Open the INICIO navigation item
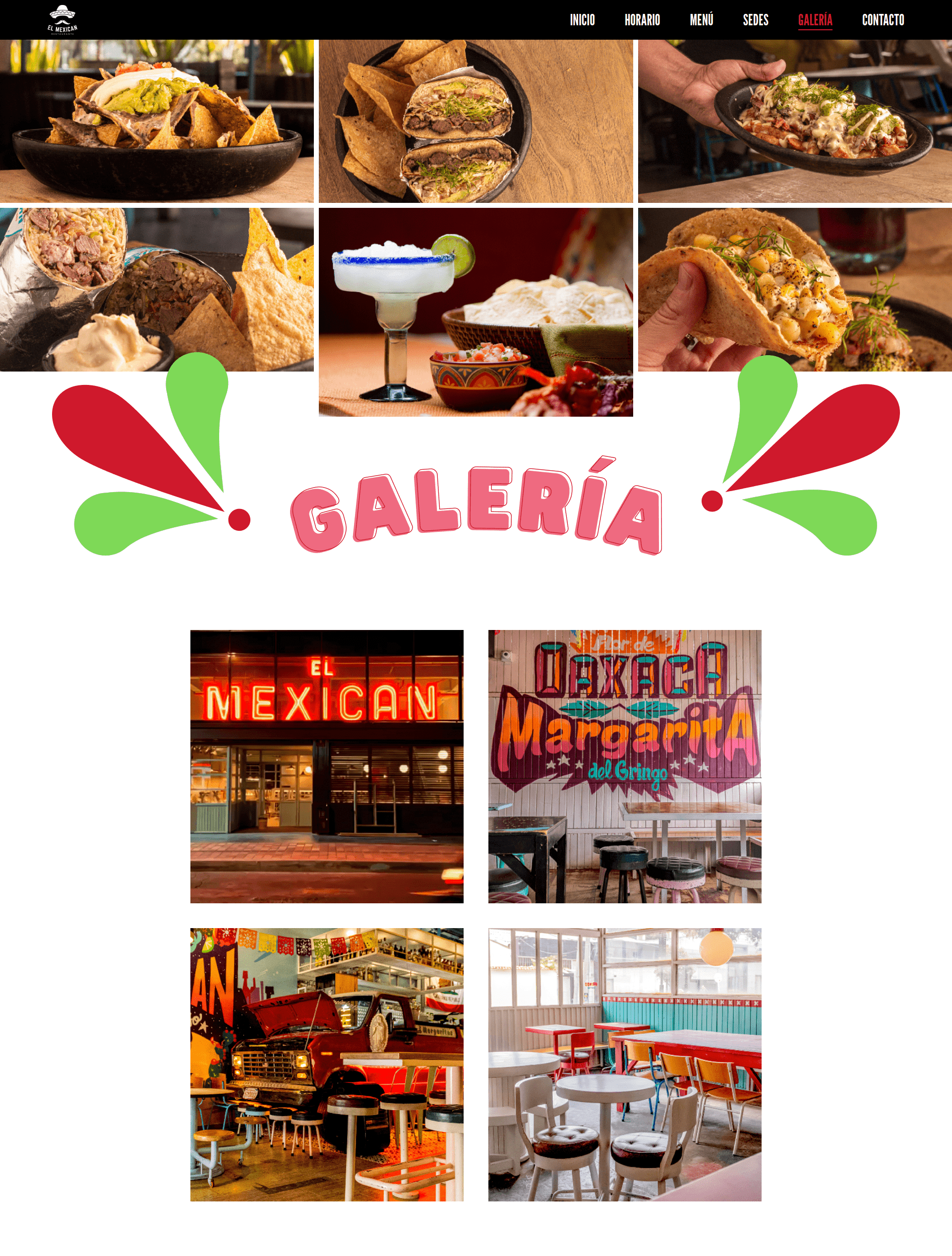 point(583,20)
